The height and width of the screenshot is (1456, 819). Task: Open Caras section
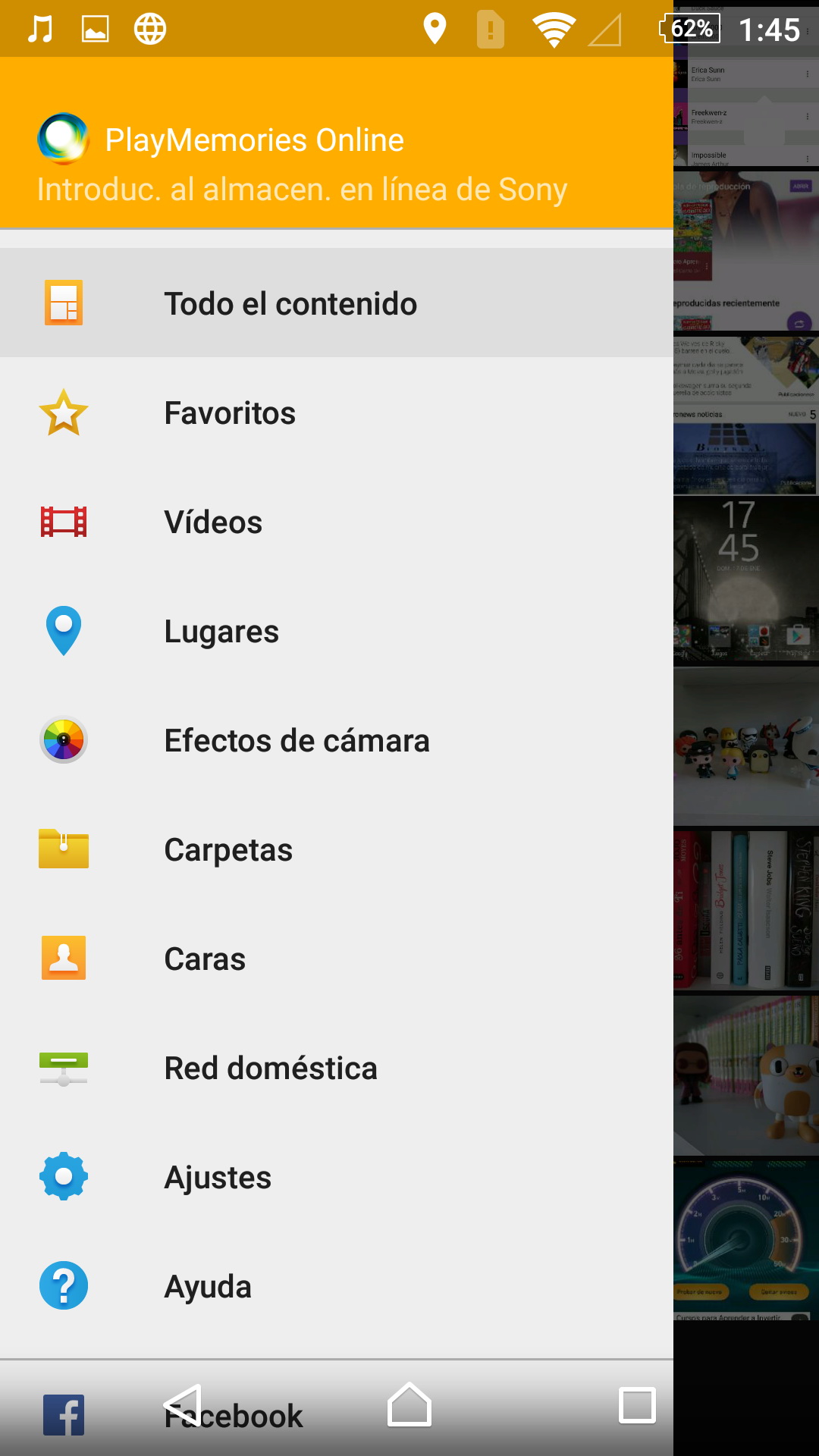coord(336,959)
